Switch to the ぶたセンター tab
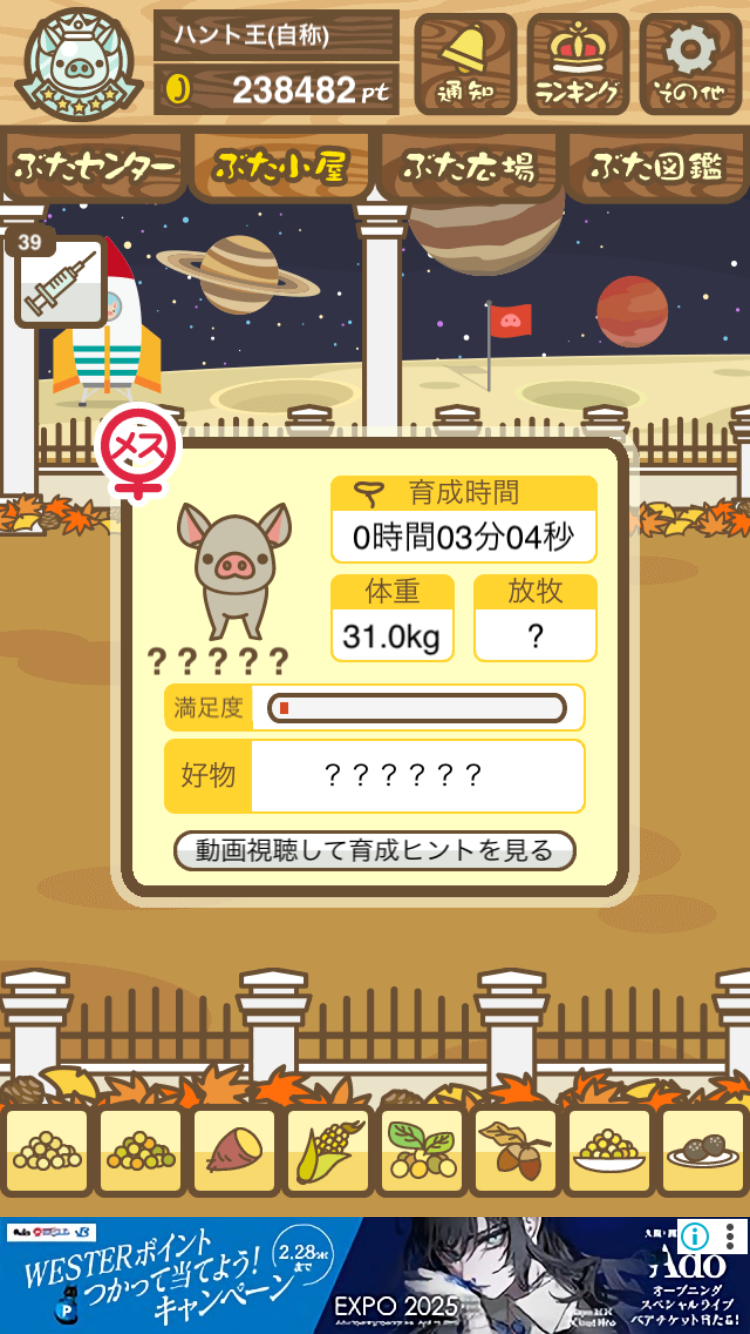 tap(95, 166)
